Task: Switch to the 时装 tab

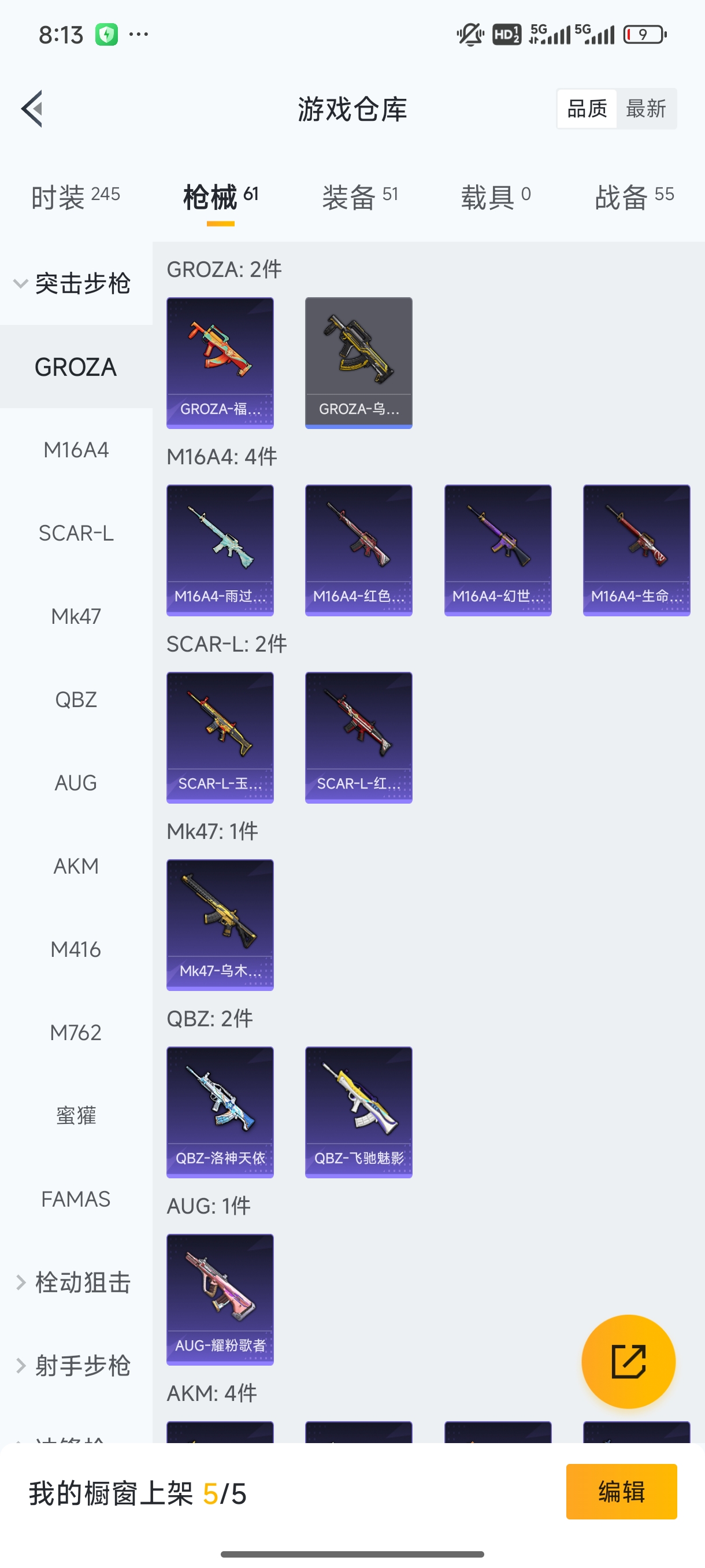Action: coord(76,197)
